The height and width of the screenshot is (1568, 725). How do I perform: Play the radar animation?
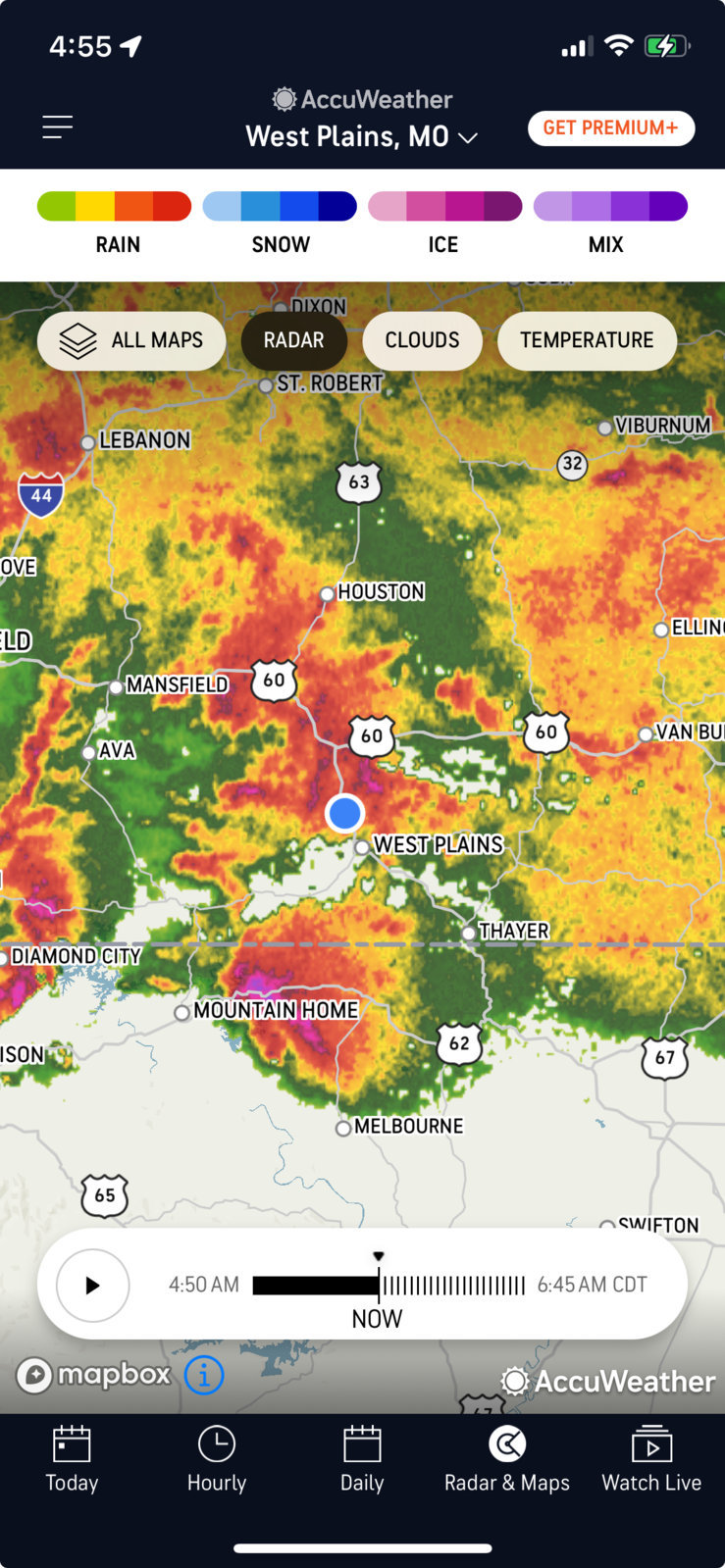[93, 1286]
